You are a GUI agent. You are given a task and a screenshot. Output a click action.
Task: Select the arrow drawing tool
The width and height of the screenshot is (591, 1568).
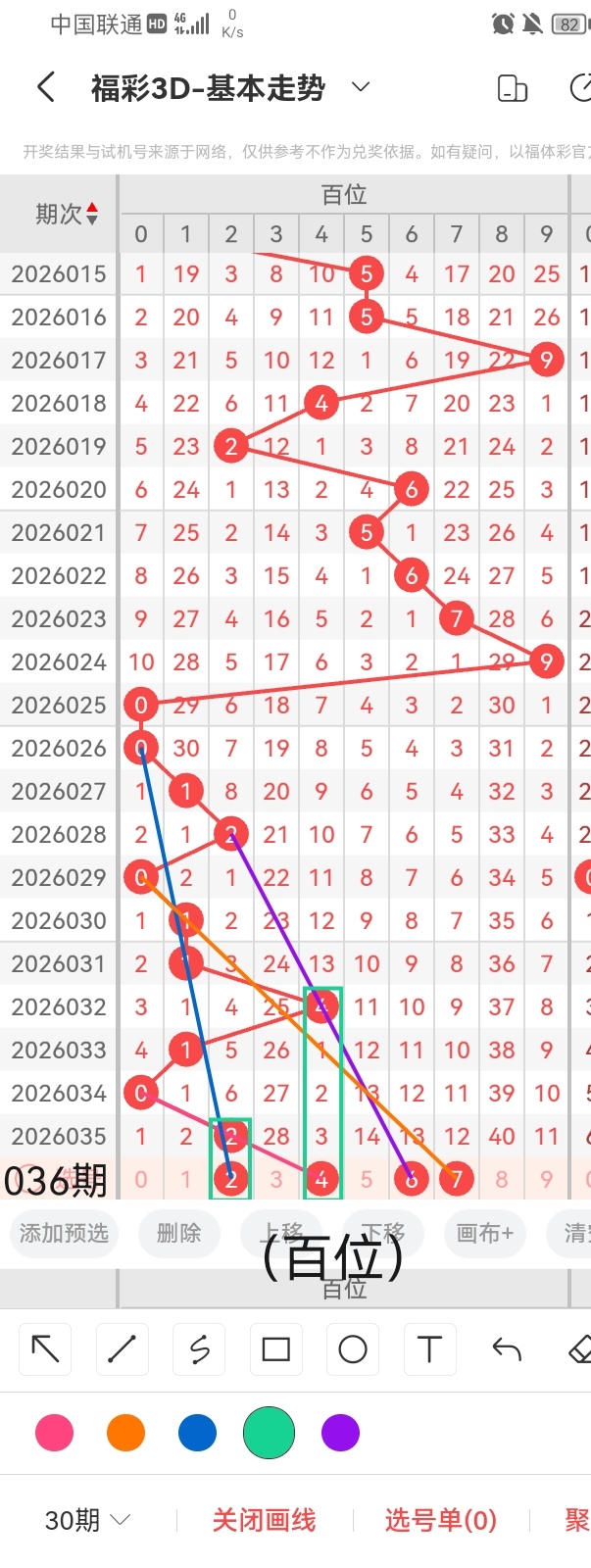(45, 1349)
